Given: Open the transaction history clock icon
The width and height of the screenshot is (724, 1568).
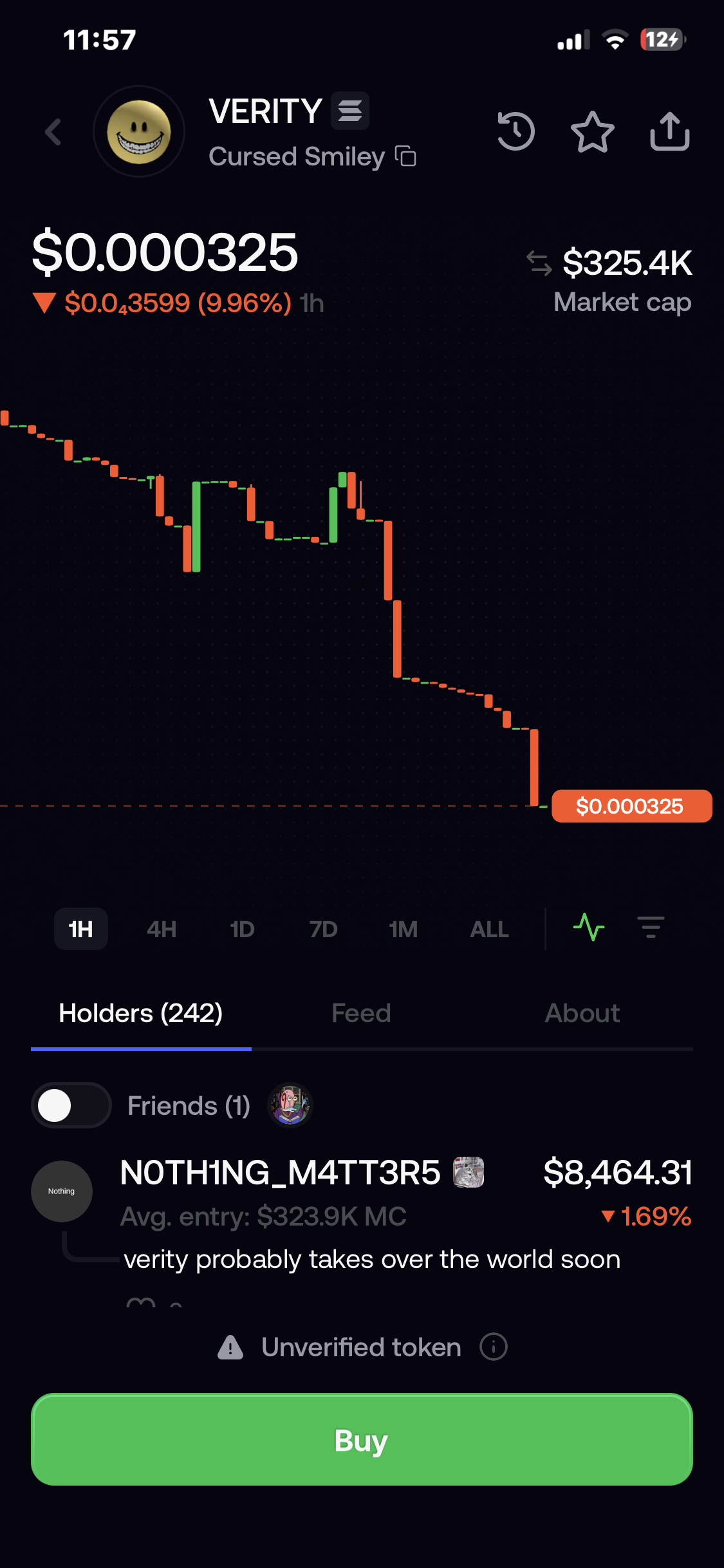Looking at the screenshot, I should point(516,131).
